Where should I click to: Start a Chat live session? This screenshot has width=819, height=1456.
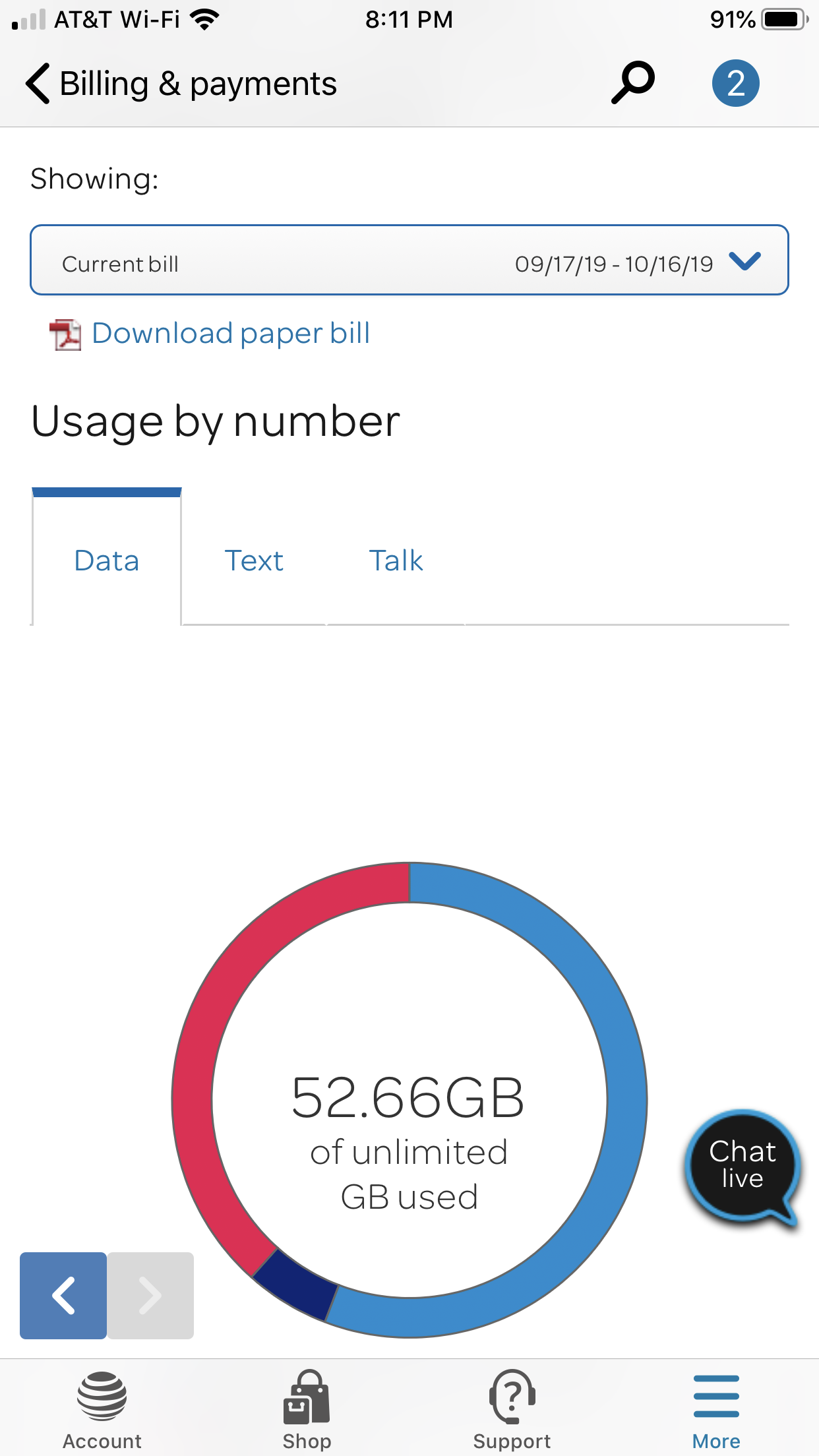click(743, 1167)
